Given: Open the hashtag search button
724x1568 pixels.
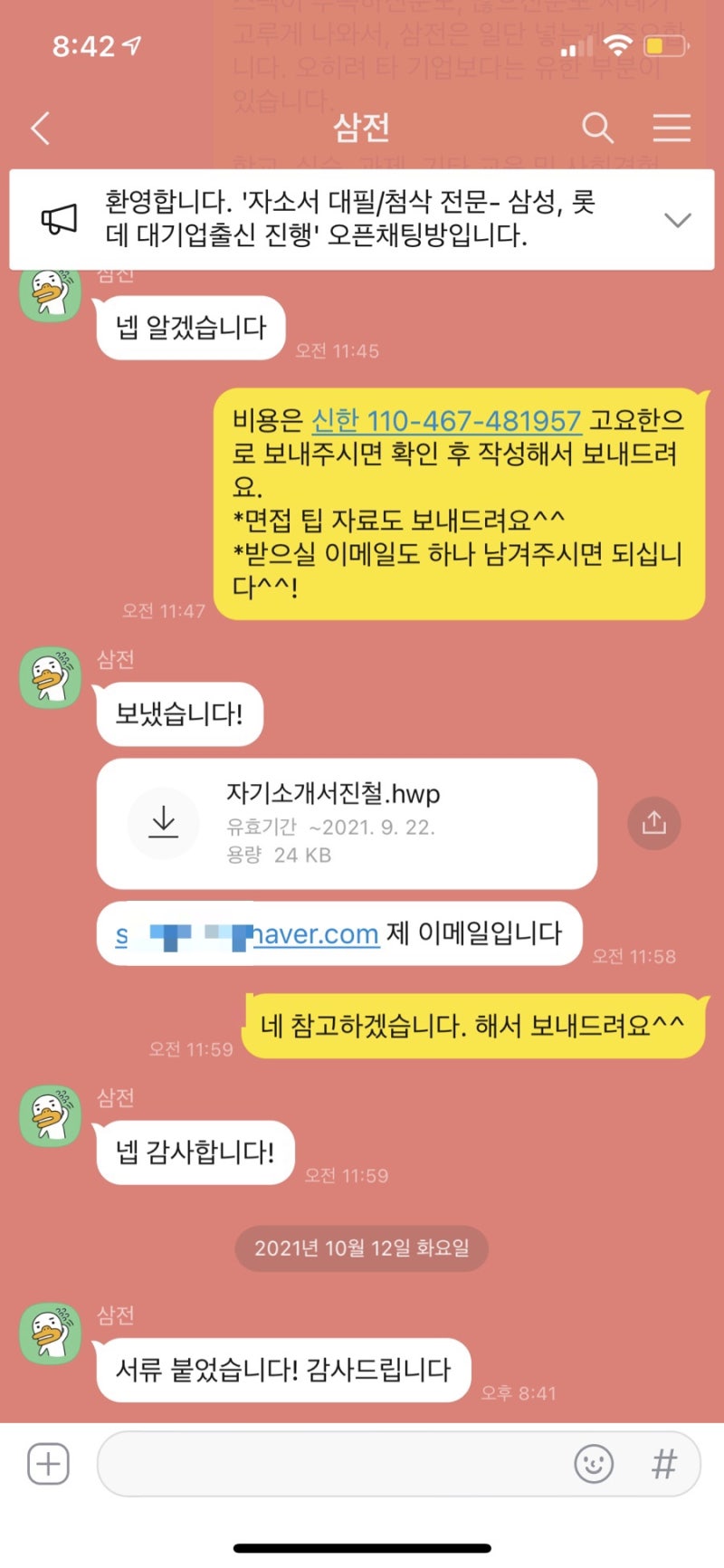Looking at the screenshot, I should pyautogui.click(x=664, y=1464).
